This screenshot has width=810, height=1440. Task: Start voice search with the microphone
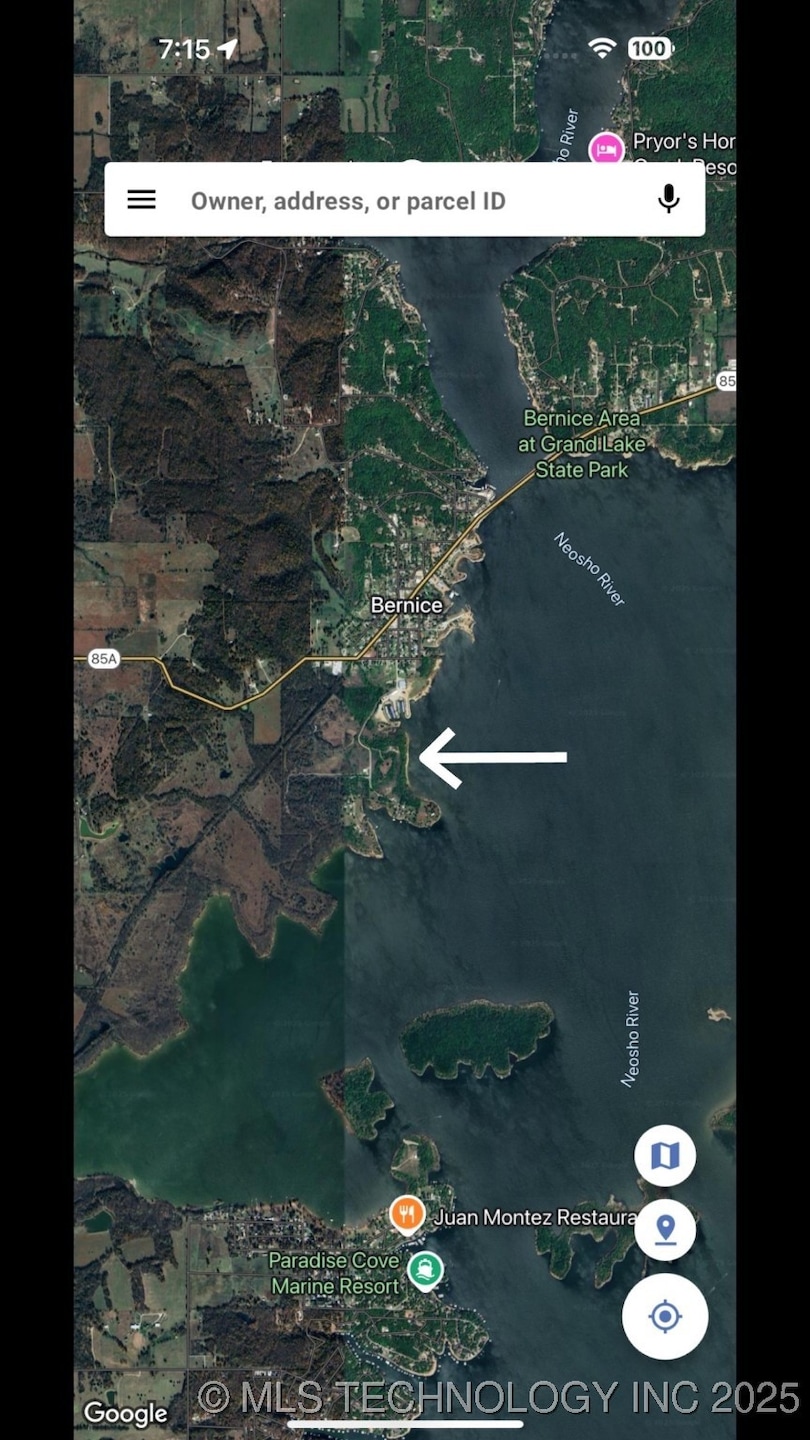click(x=668, y=200)
